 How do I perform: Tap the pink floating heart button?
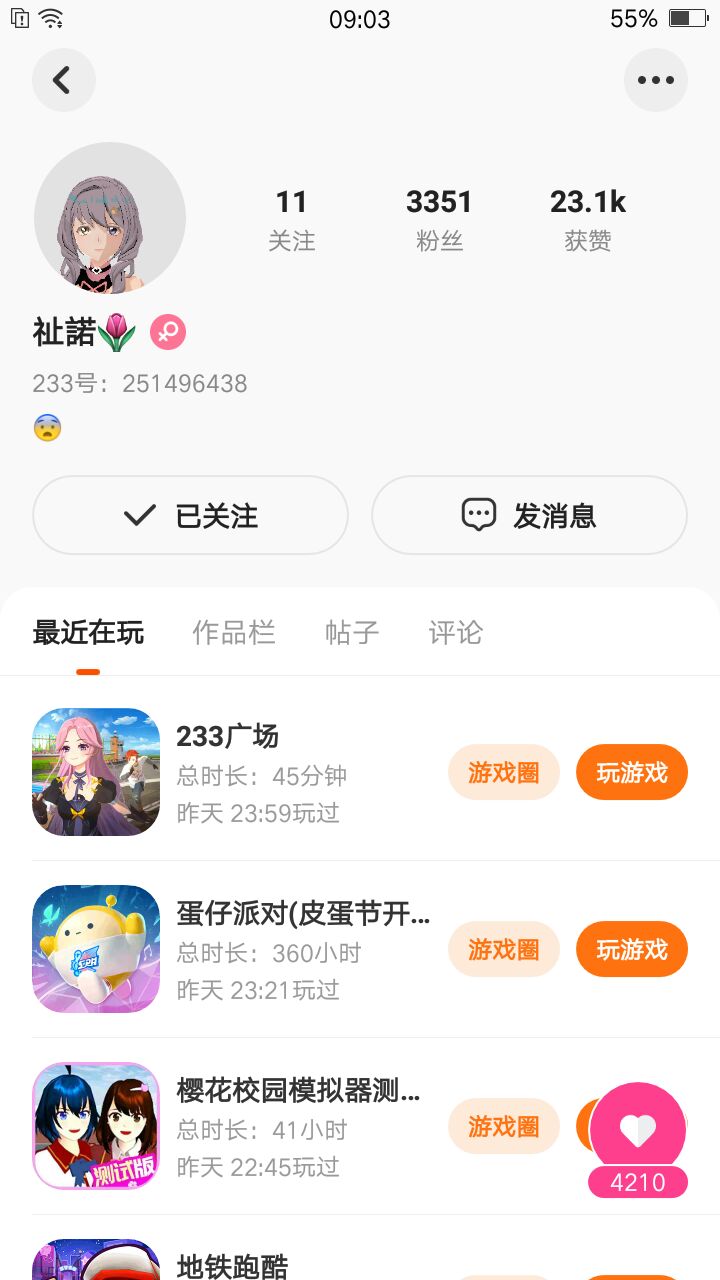tap(637, 1130)
